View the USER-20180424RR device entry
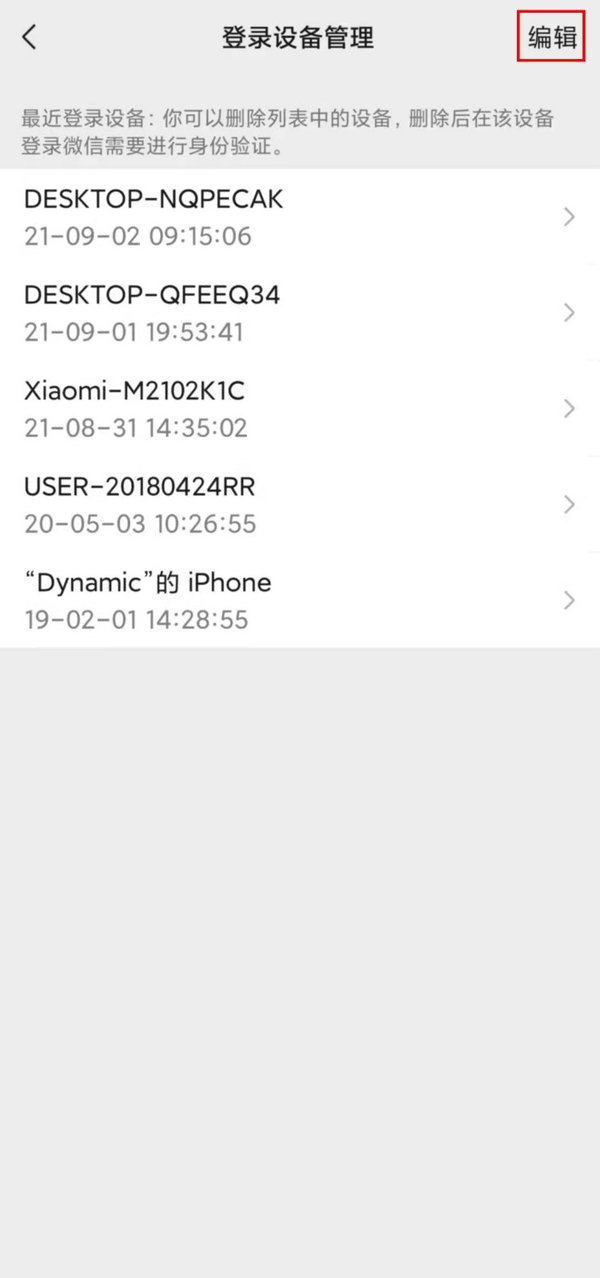The height and width of the screenshot is (1278, 600). coord(300,505)
